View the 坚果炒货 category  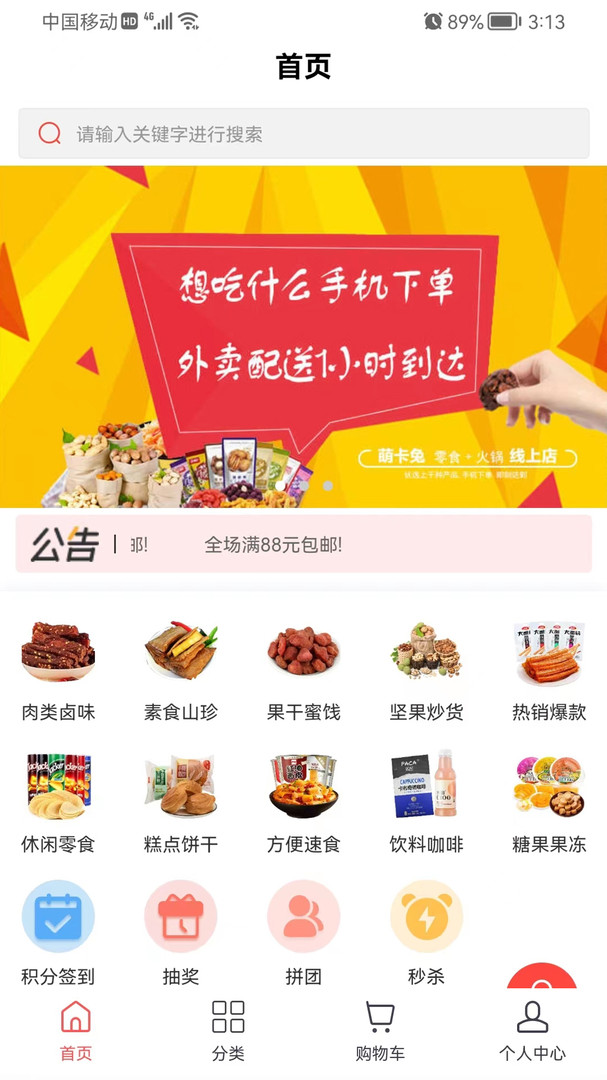426,669
